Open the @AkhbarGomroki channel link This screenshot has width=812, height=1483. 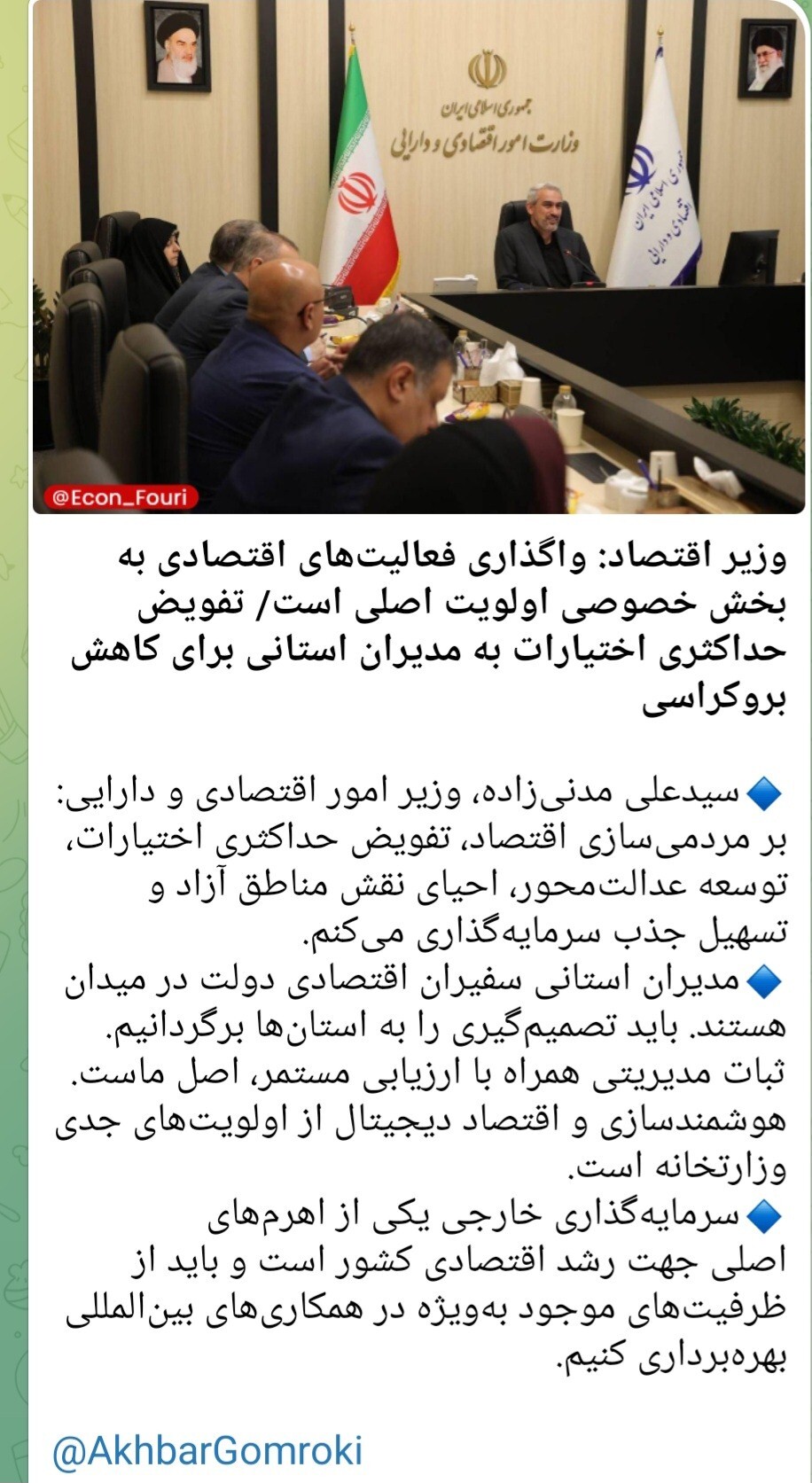(207, 1452)
